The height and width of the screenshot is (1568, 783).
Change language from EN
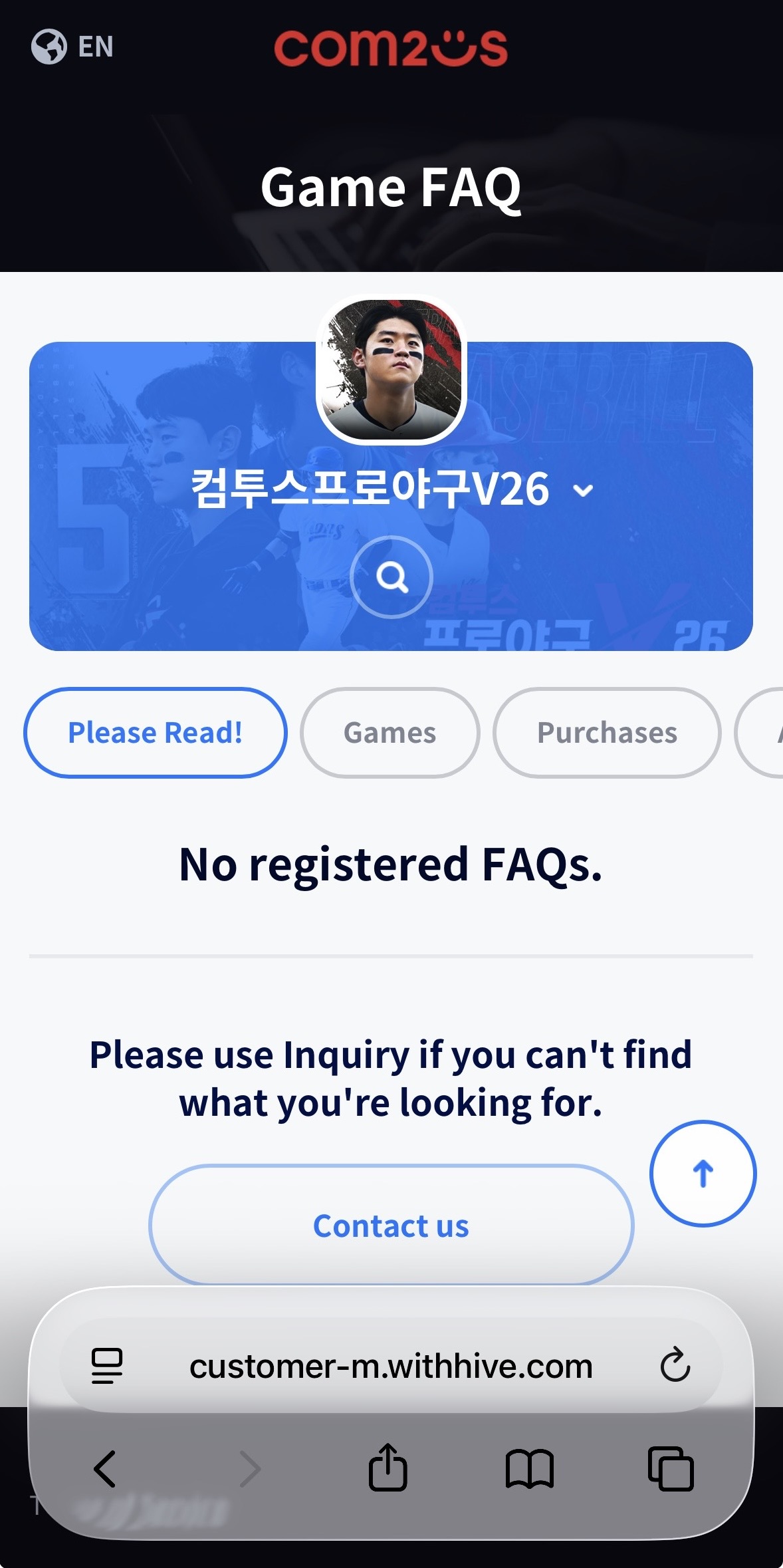[x=72, y=47]
